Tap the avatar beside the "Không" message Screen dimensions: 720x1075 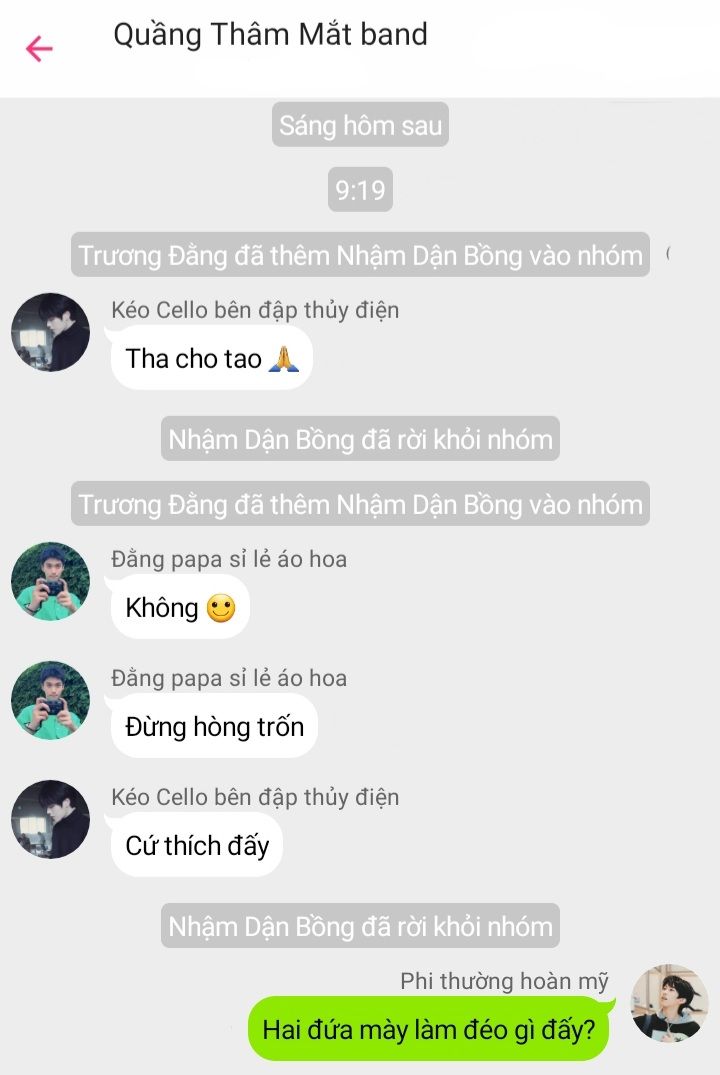[x=50, y=581]
